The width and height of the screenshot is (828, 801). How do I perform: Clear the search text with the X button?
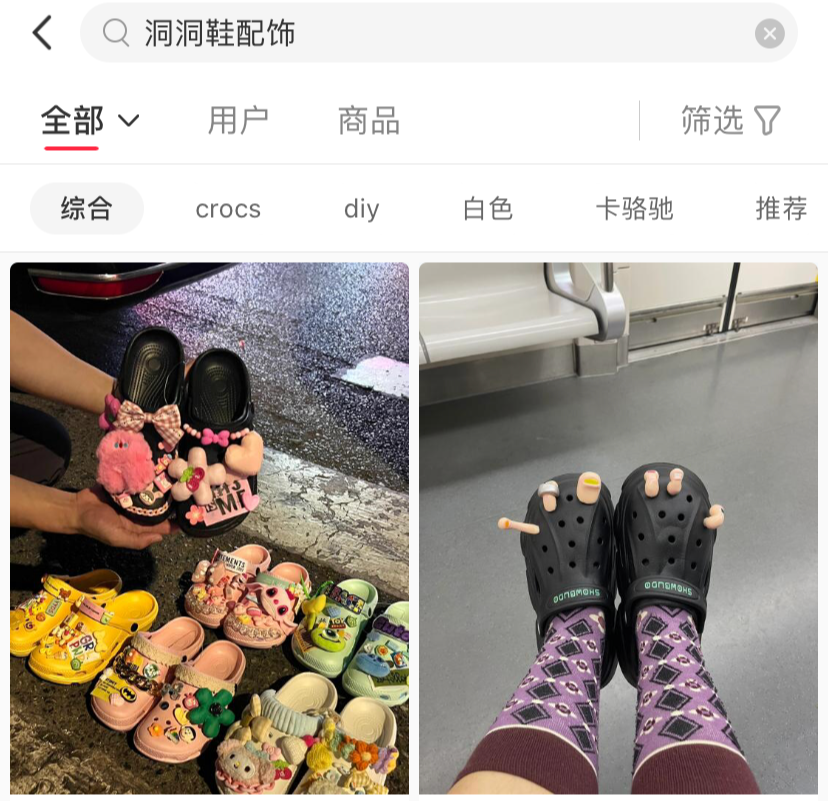[x=769, y=34]
